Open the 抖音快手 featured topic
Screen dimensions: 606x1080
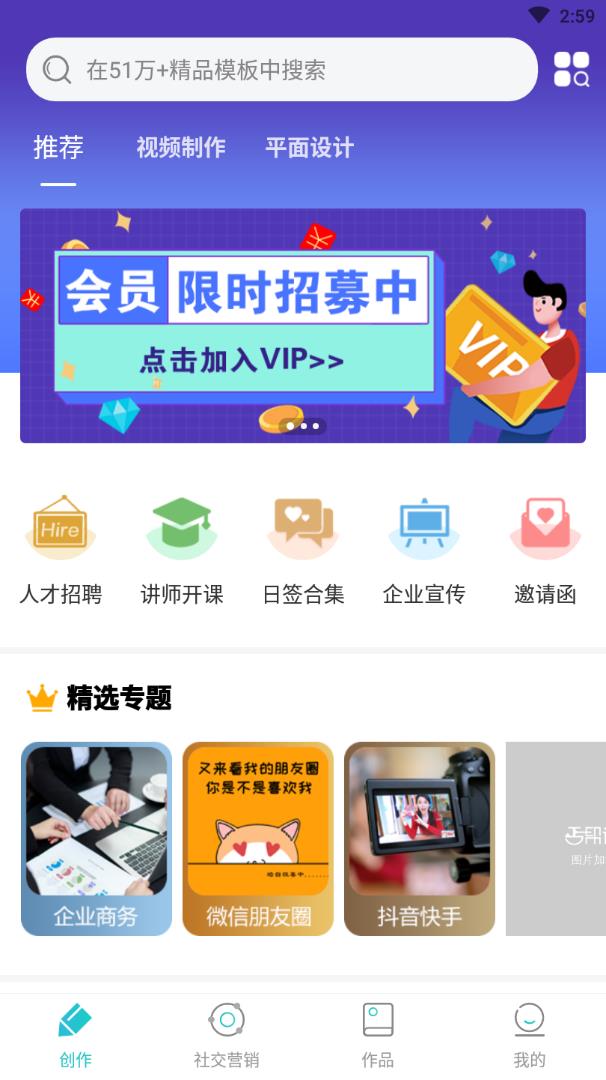(419, 838)
